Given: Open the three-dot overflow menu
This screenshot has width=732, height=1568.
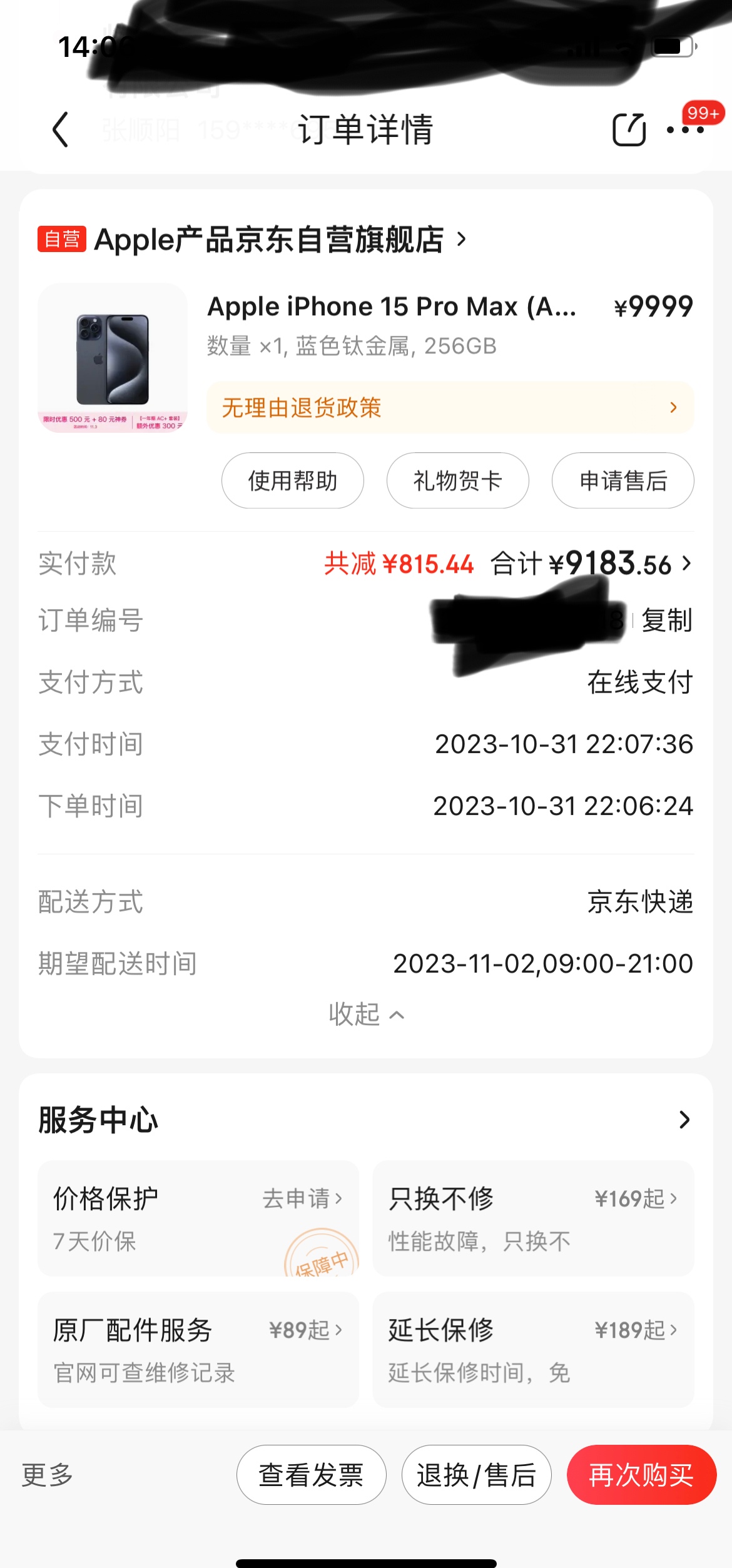Looking at the screenshot, I should (685, 130).
